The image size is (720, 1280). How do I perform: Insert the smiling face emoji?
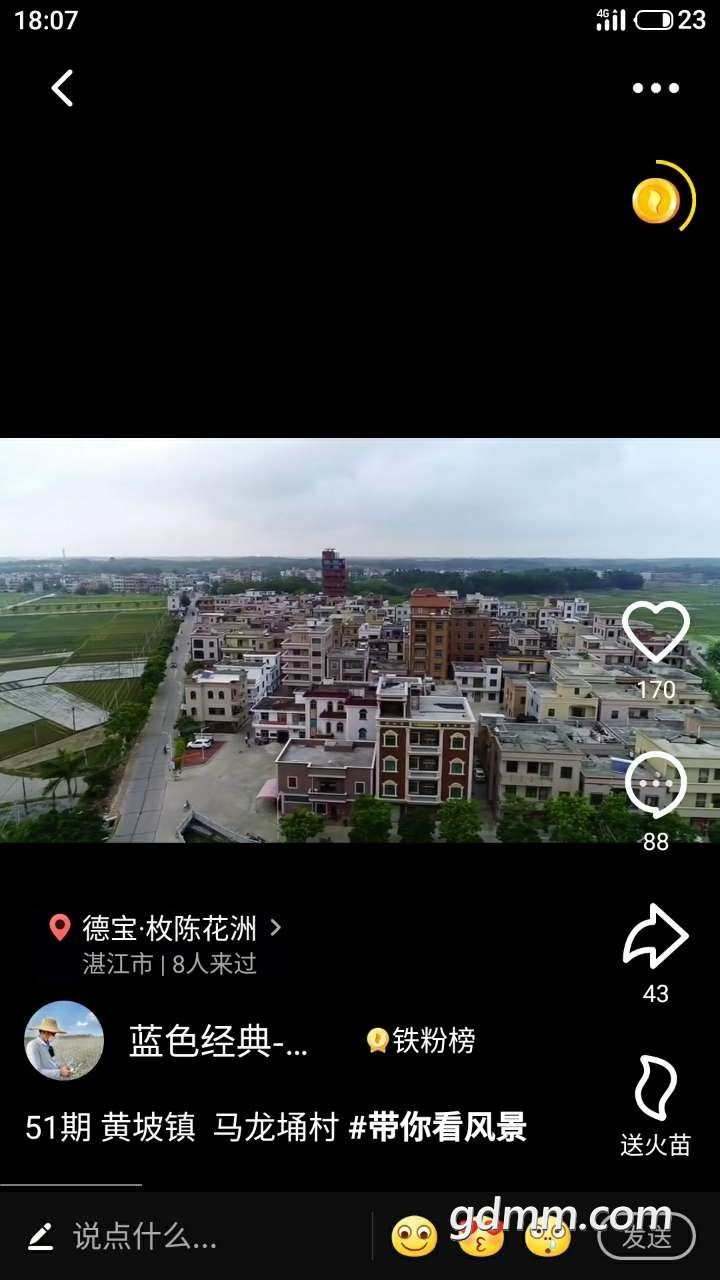[414, 1238]
